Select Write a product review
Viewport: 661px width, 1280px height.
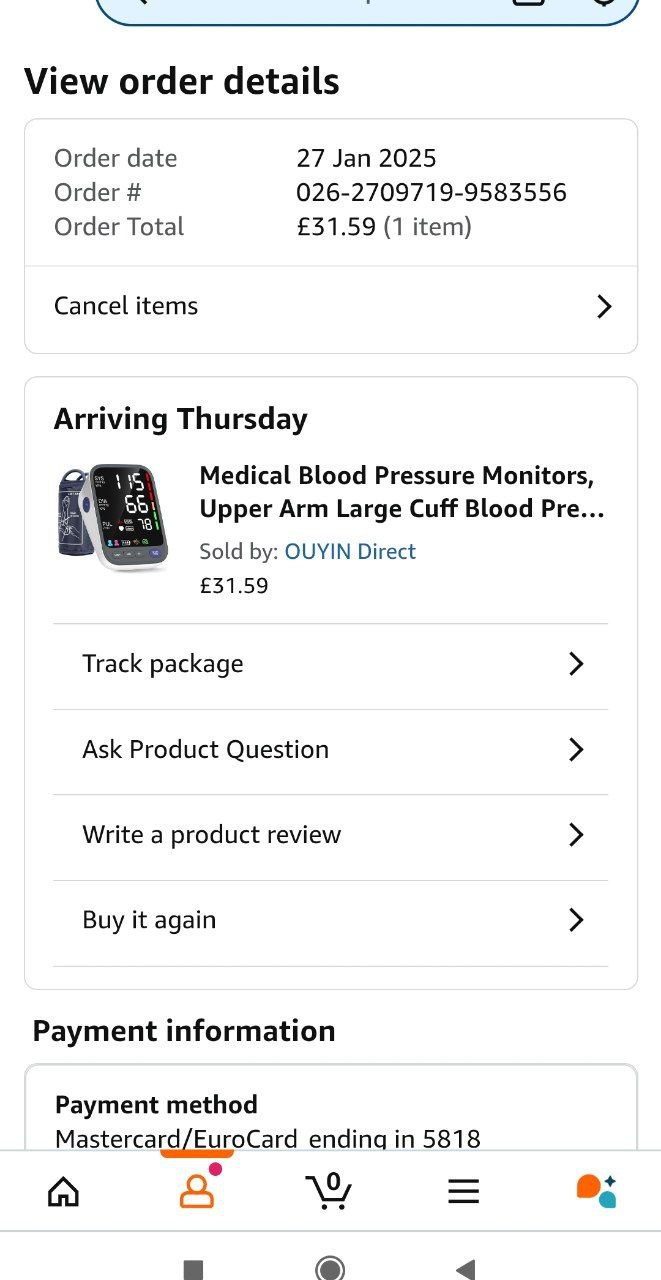pyautogui.click(x=330, y=836)
